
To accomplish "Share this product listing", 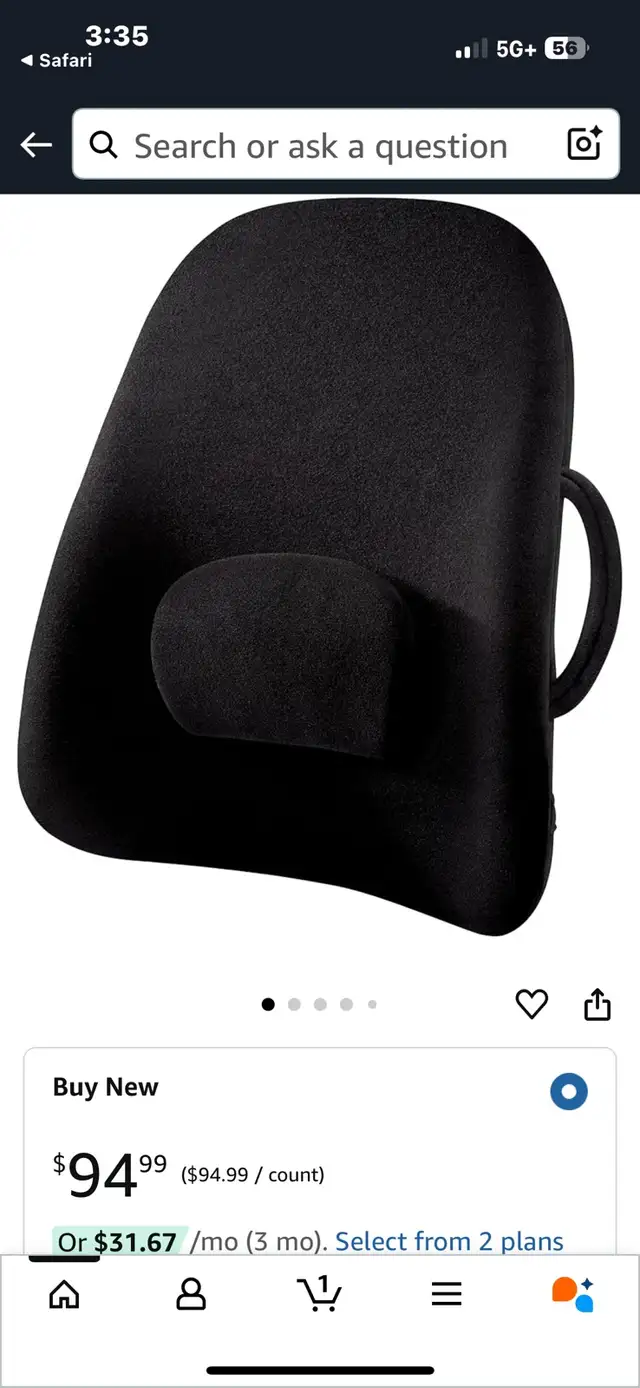I will (x=597, y=1004).
